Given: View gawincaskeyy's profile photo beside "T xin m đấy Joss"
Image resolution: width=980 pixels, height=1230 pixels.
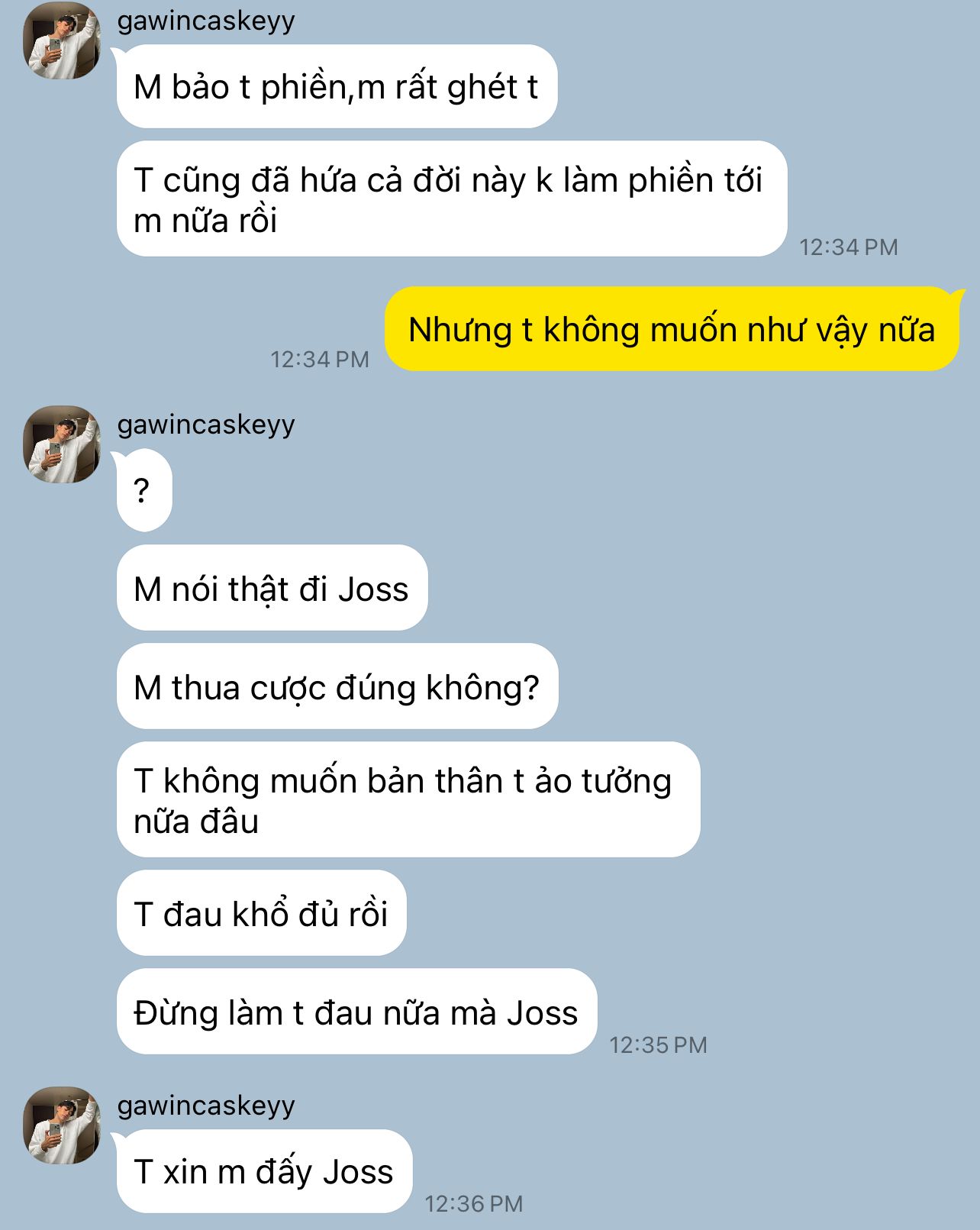Looking at the screenshot, I should [62, 1125].
